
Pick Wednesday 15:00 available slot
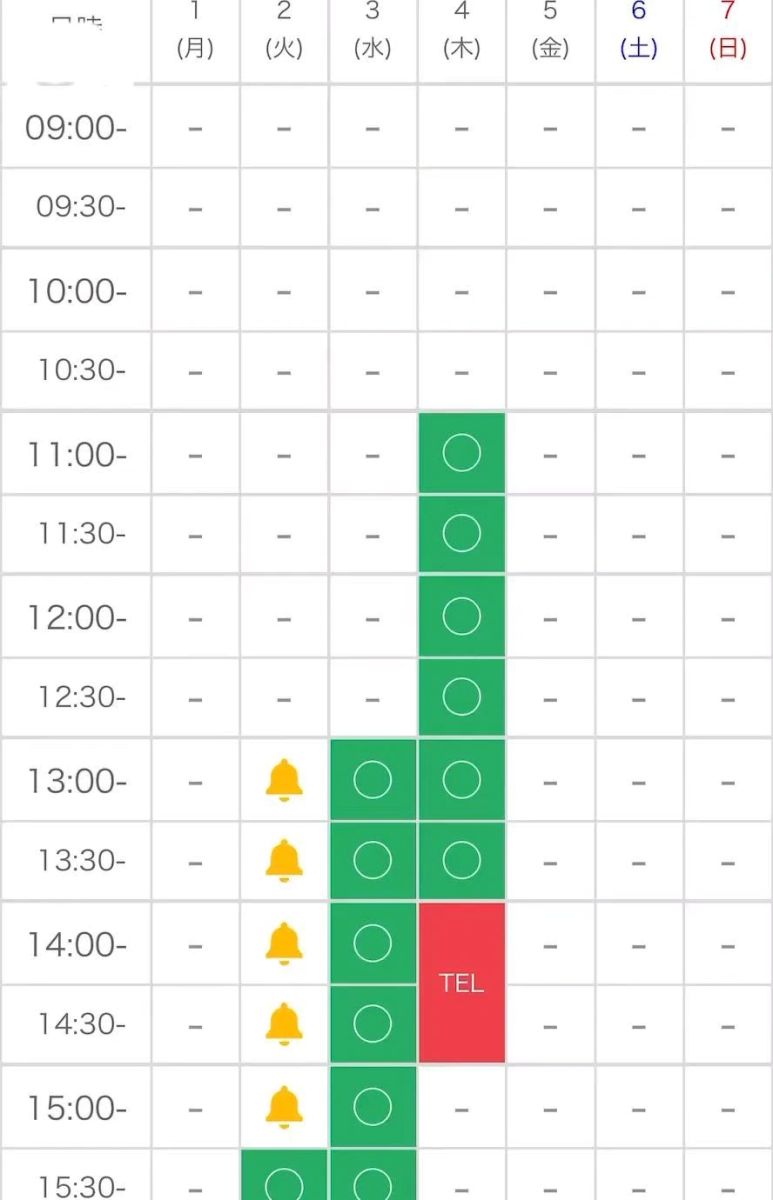[372, 1106]
